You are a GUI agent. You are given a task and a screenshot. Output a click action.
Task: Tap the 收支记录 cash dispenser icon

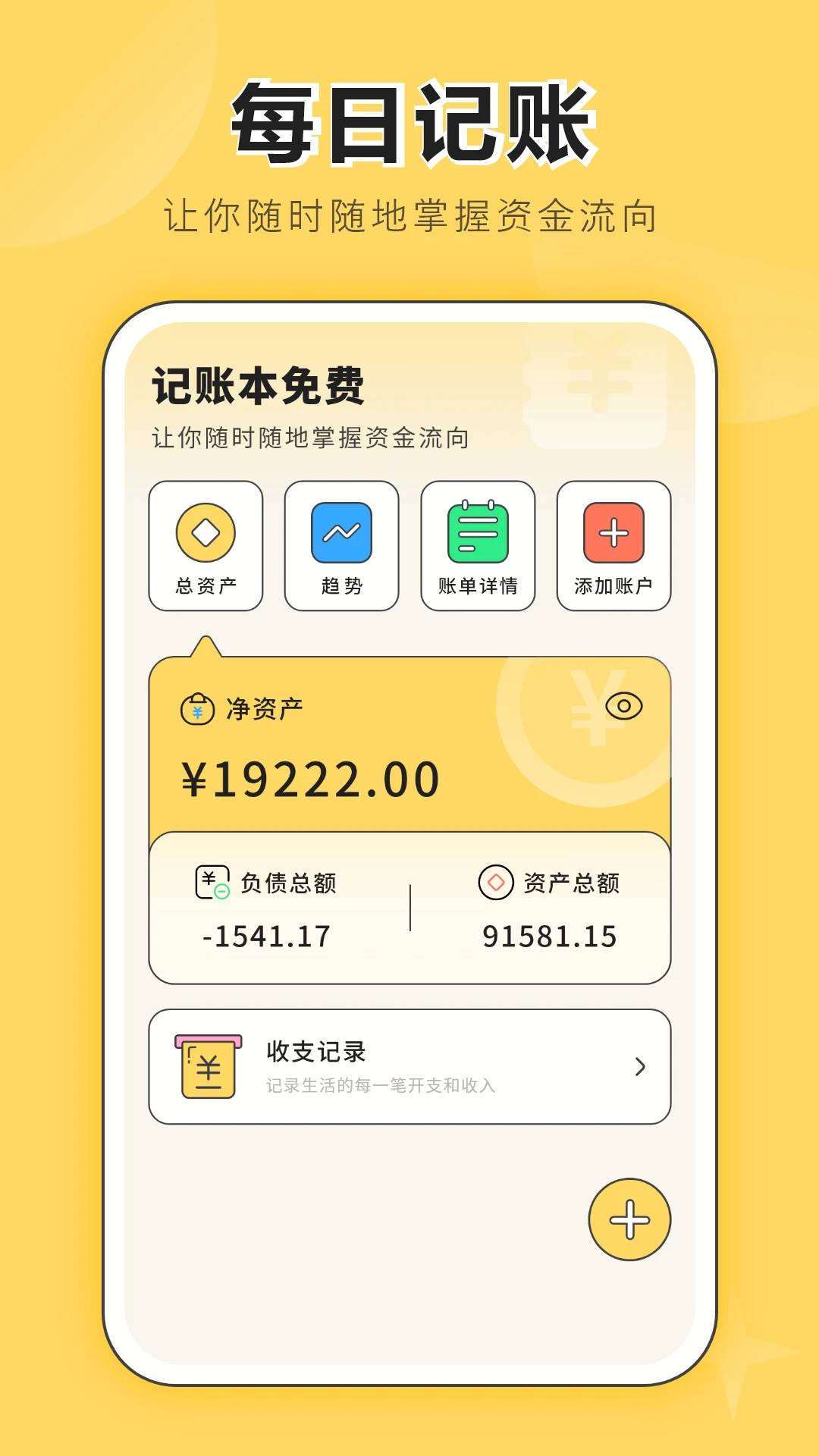(x=206, y=1065)
